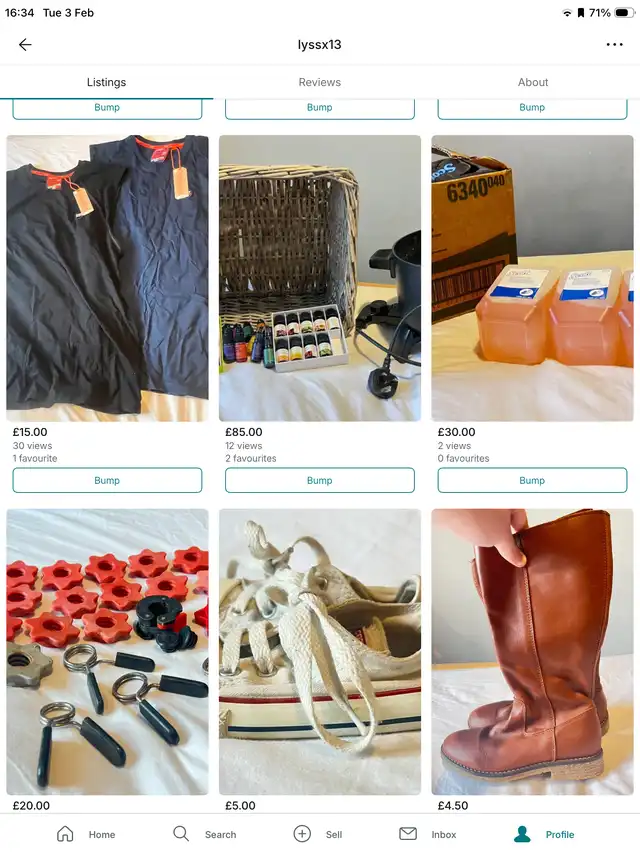Viewport: 640px width, 853px height.
Task: Open the £15.00 navy t-shirts listing
Action: (107, 278)
